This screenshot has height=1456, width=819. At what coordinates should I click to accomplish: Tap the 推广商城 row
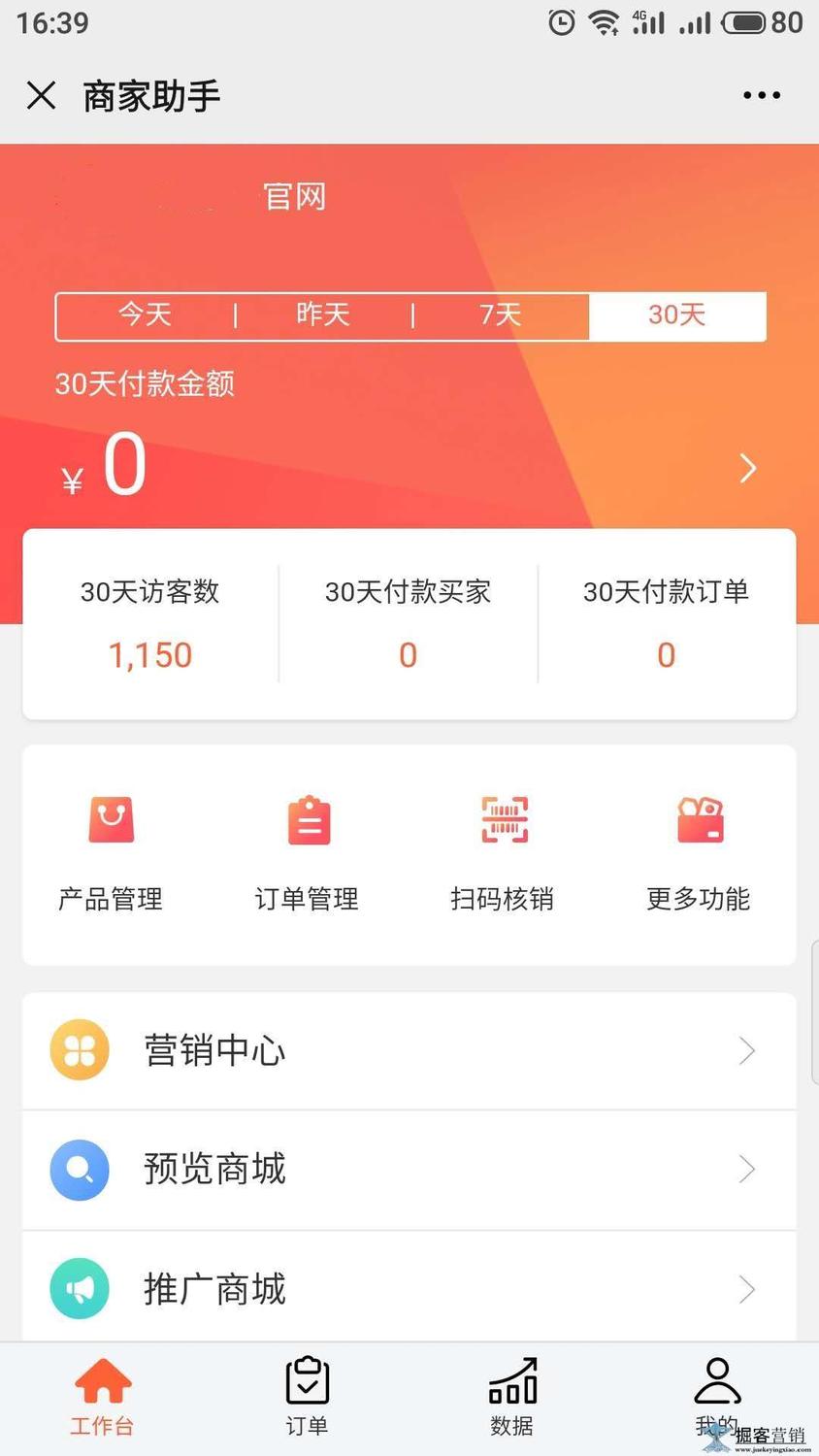[409, 1289]
